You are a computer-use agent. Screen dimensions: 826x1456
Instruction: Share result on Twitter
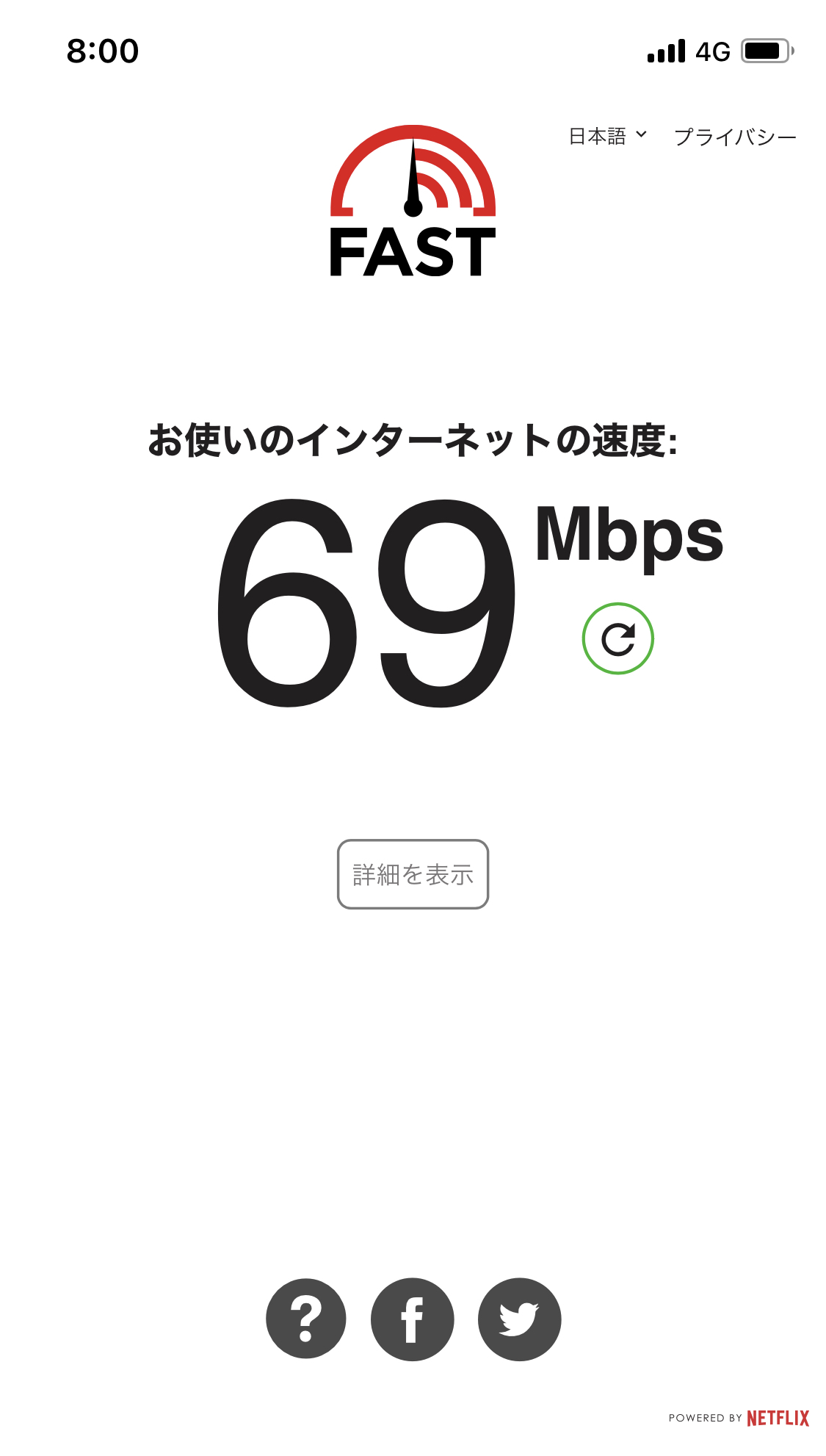pos(520,1319)
